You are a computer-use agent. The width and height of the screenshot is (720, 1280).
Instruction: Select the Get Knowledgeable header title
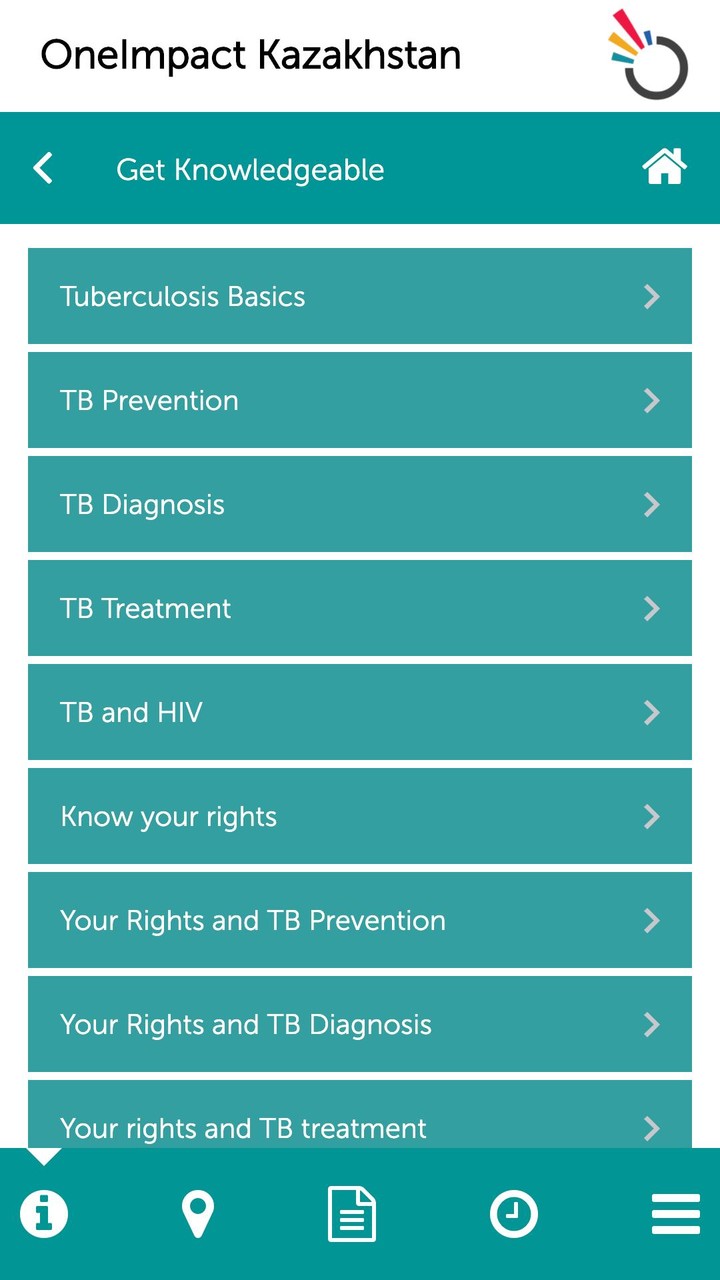coord(250,169)
